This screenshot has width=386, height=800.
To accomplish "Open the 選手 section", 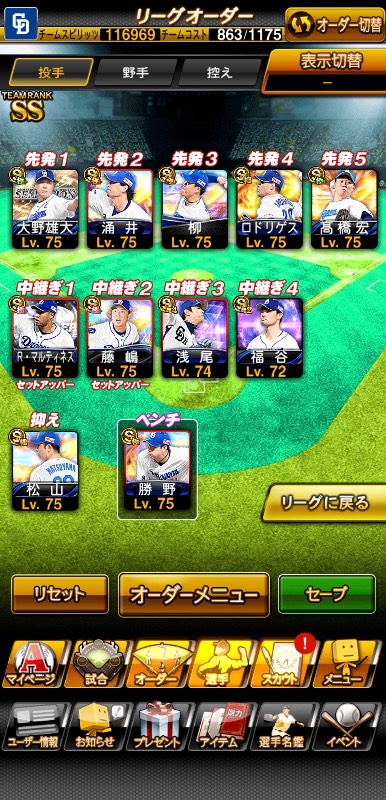I will click(x=223, y=664).
